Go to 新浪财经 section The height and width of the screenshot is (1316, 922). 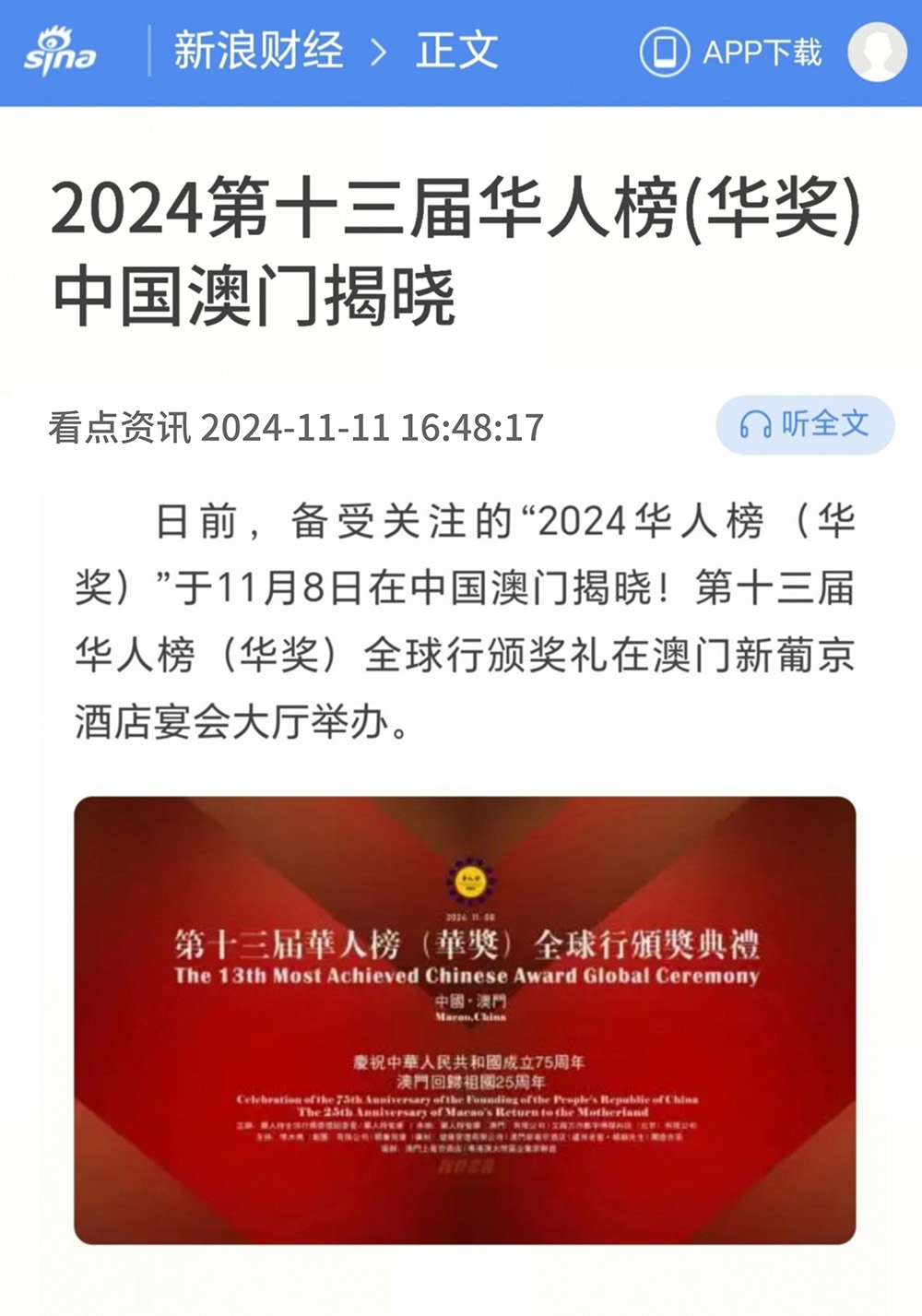[258, 52]
